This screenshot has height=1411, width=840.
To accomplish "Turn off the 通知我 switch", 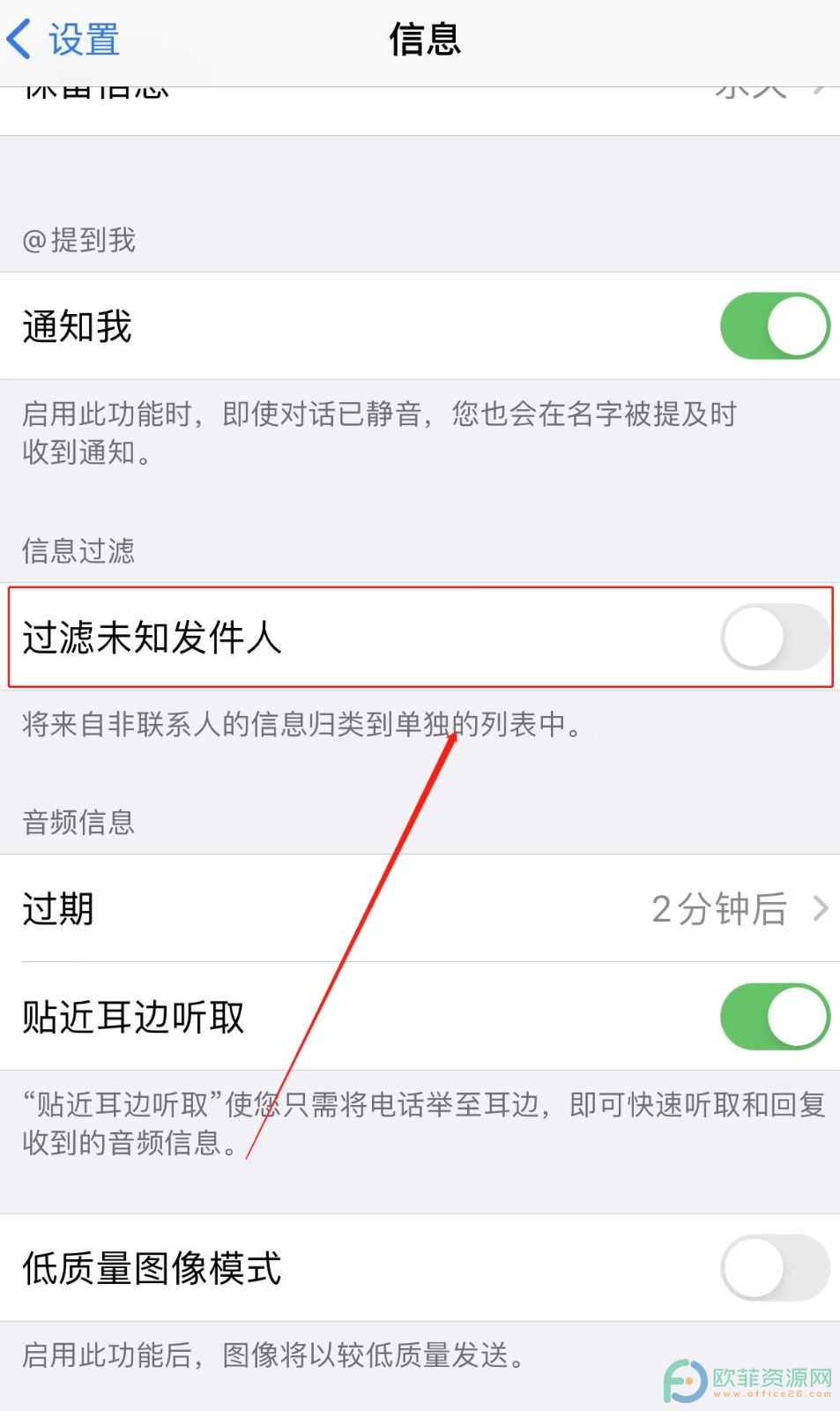I will pos(775,326).
